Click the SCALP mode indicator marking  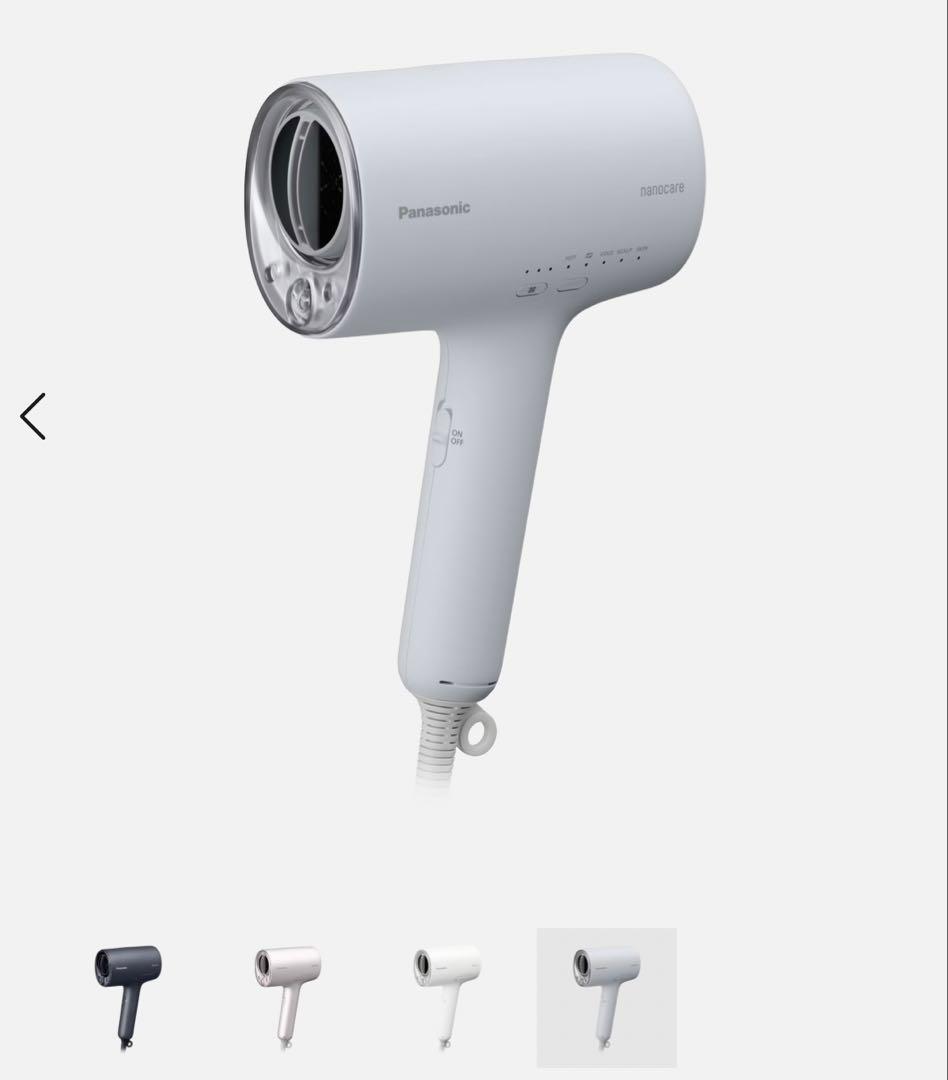click(x=623, y=252)
